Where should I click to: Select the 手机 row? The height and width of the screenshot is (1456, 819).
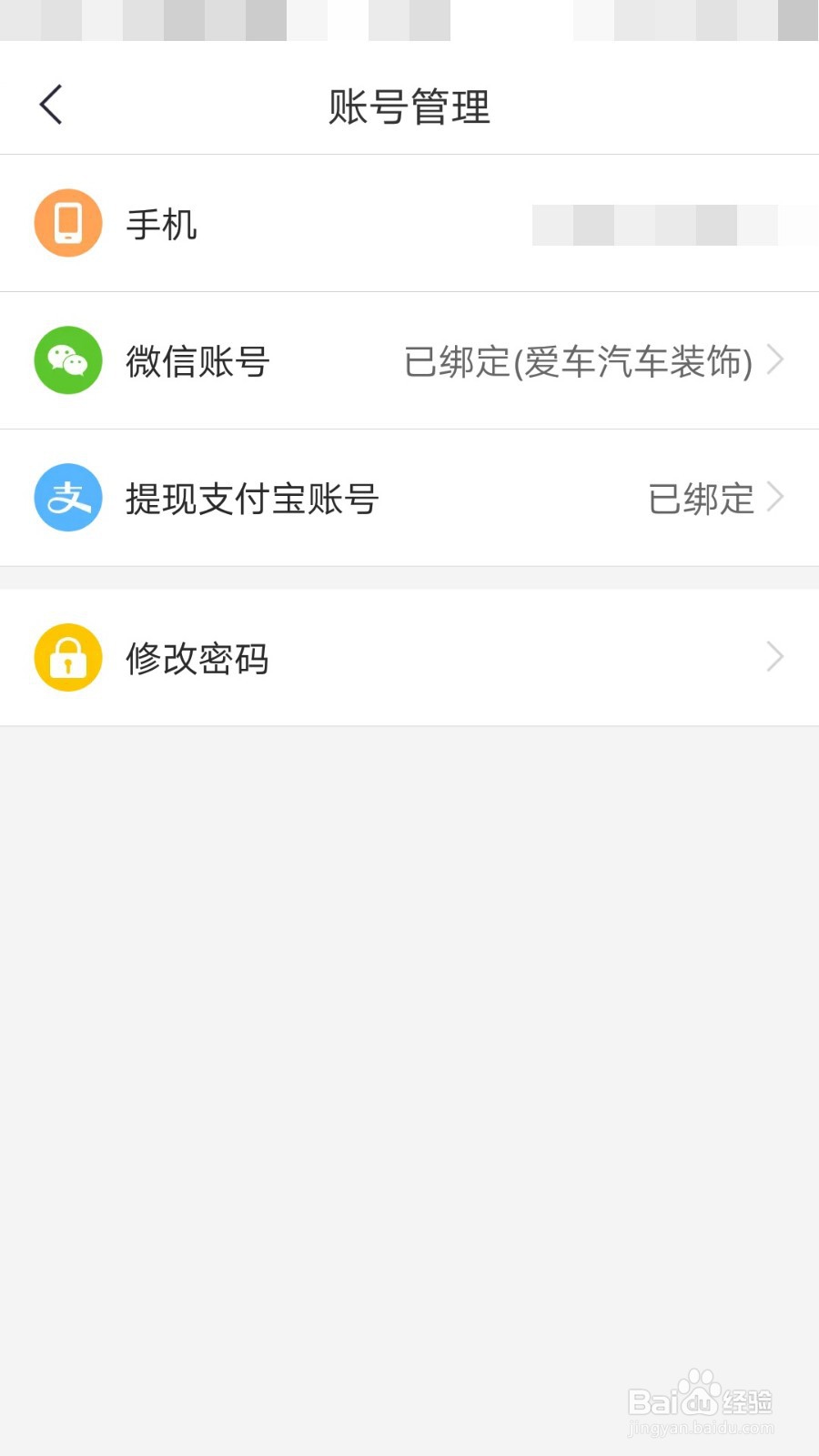coord(409,222)
